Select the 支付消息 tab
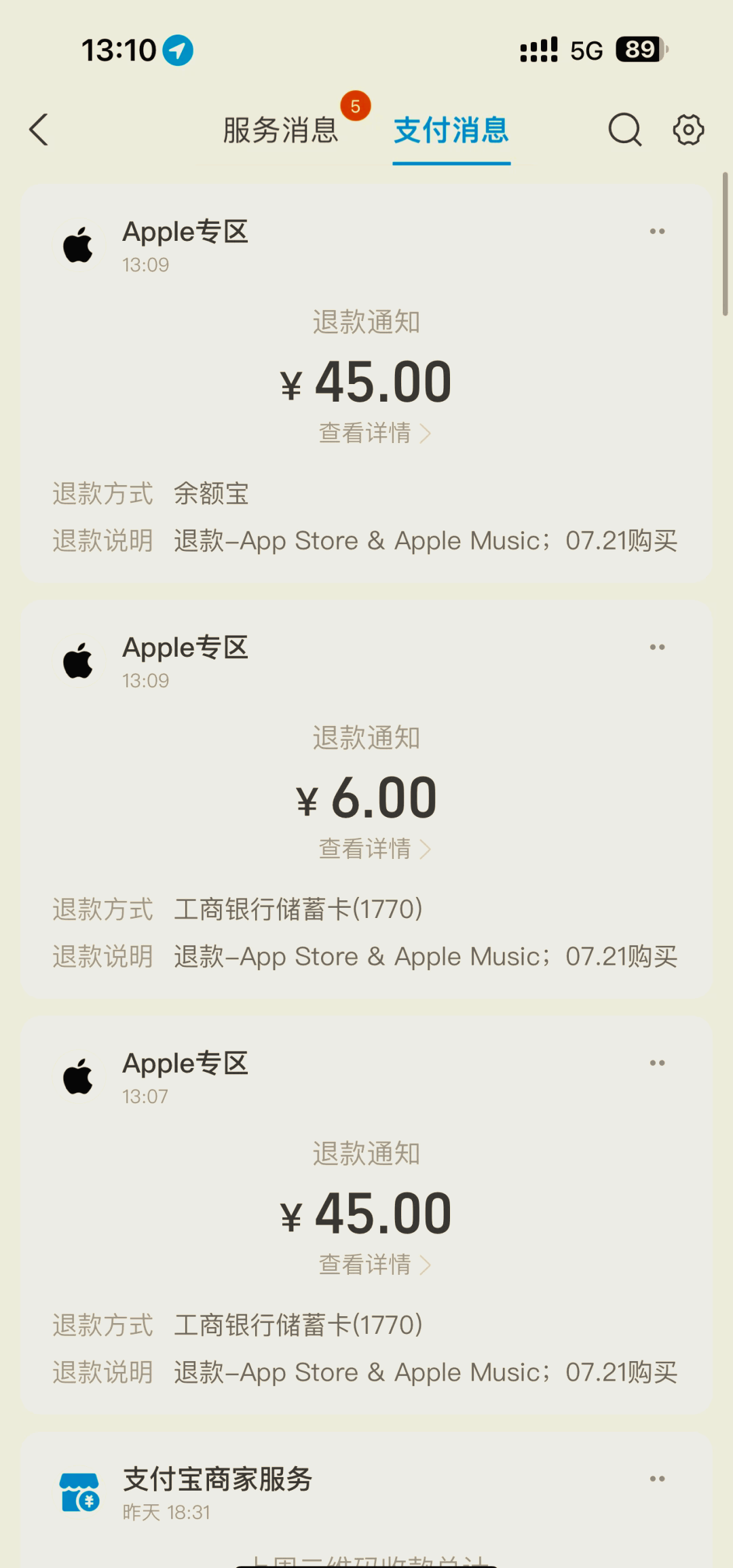This screenshot has width=733, height=1568. (x=451, y=131)
